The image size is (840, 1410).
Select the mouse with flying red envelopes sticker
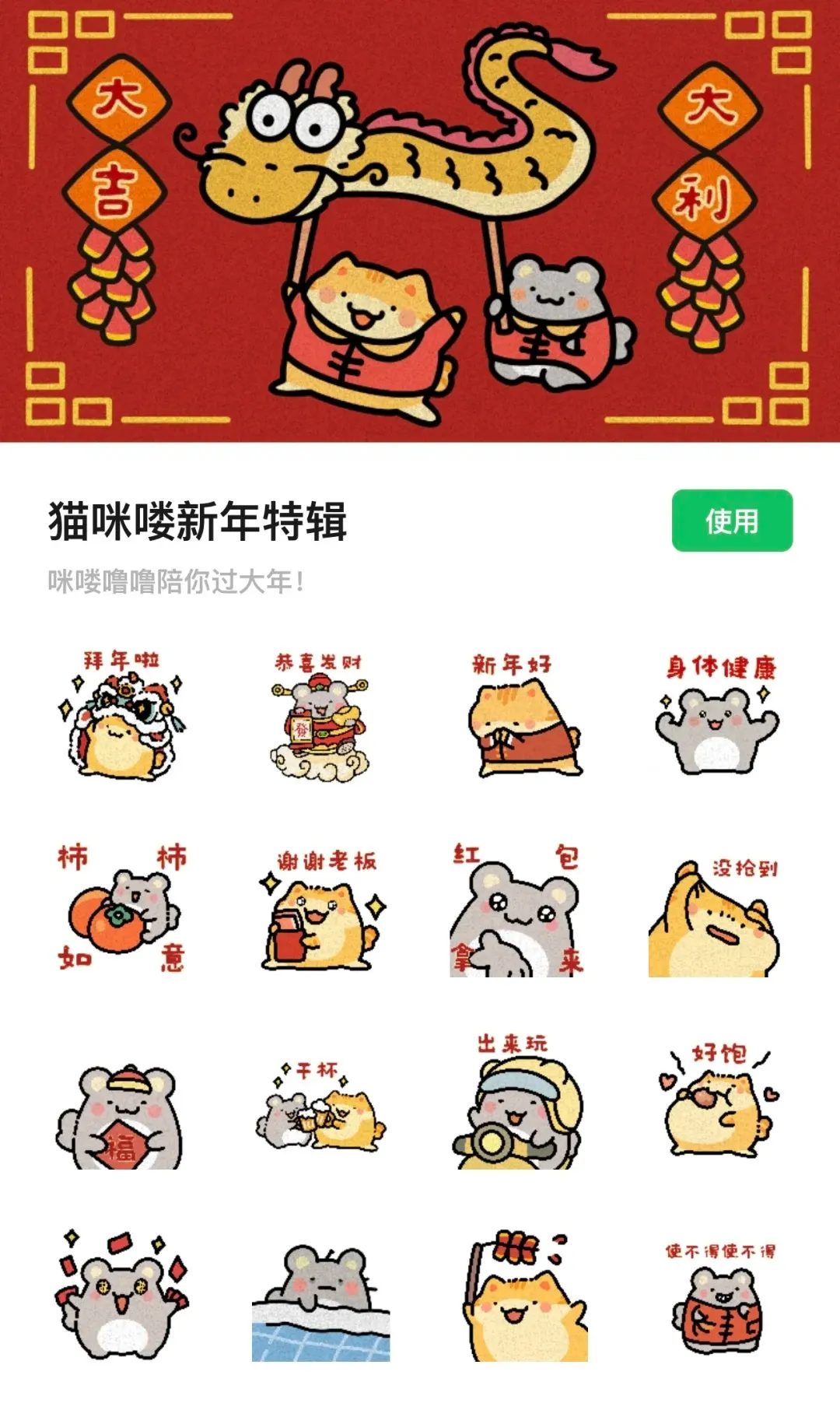coord(122,1298)
